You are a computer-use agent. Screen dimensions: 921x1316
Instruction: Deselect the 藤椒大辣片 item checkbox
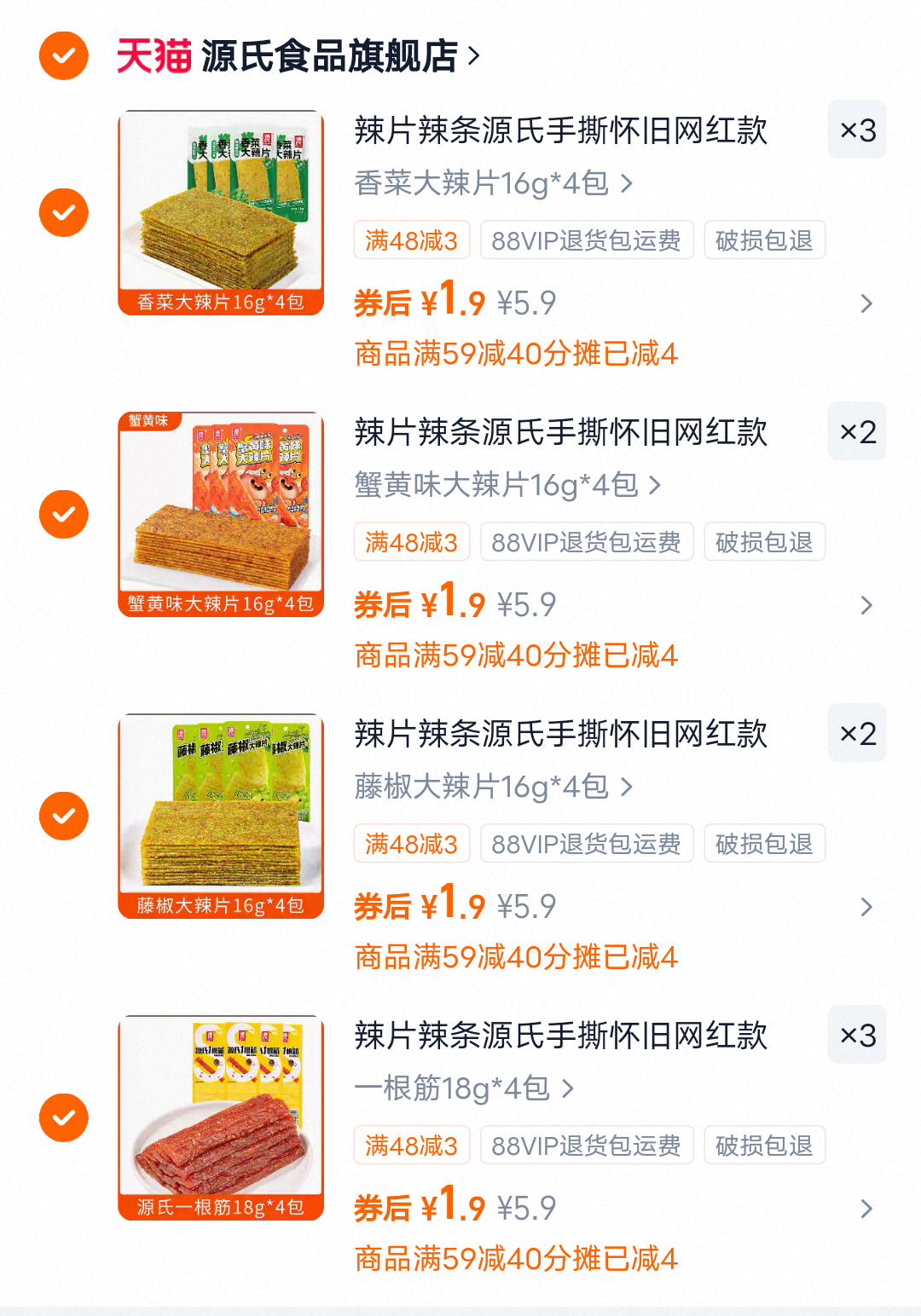[64, 816]
